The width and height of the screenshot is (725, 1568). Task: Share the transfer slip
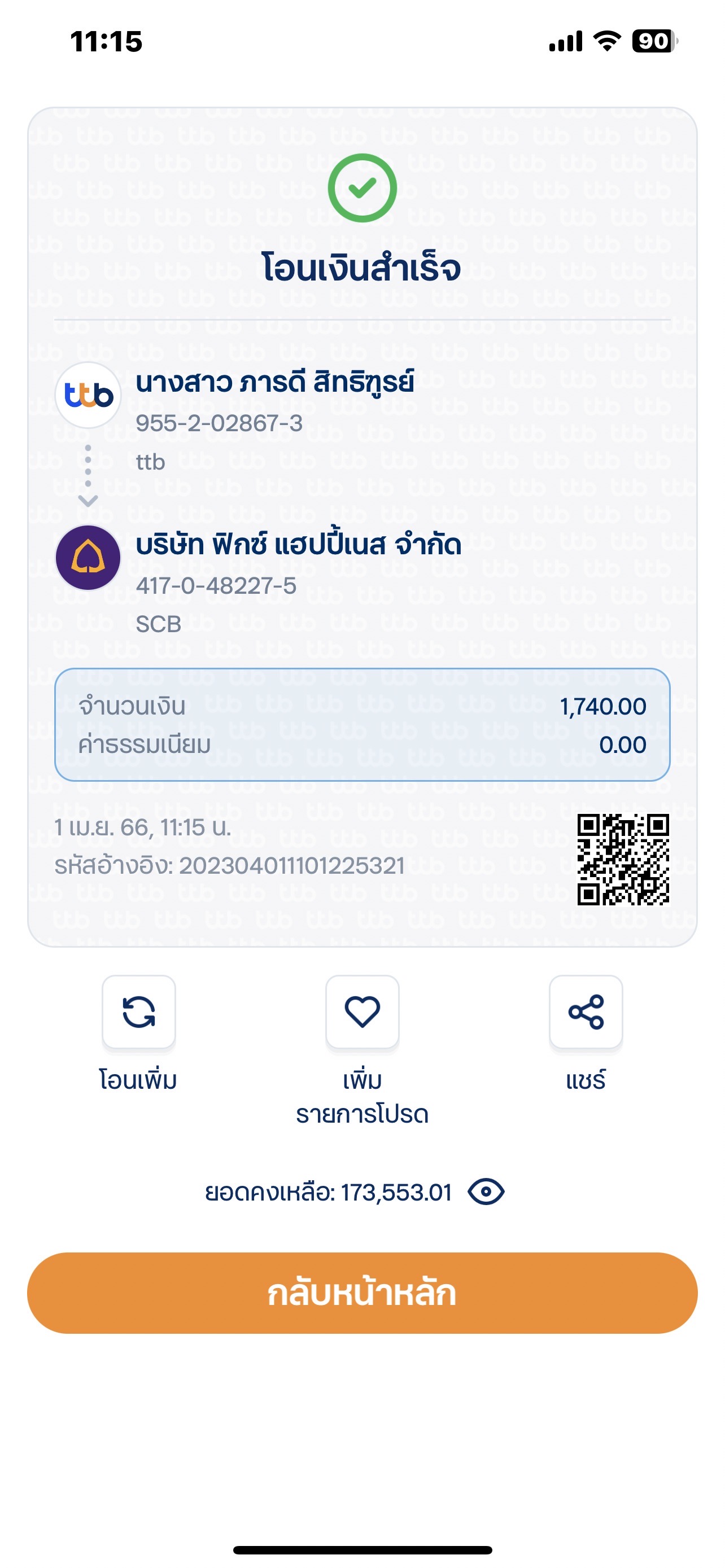click(586, 1011)
